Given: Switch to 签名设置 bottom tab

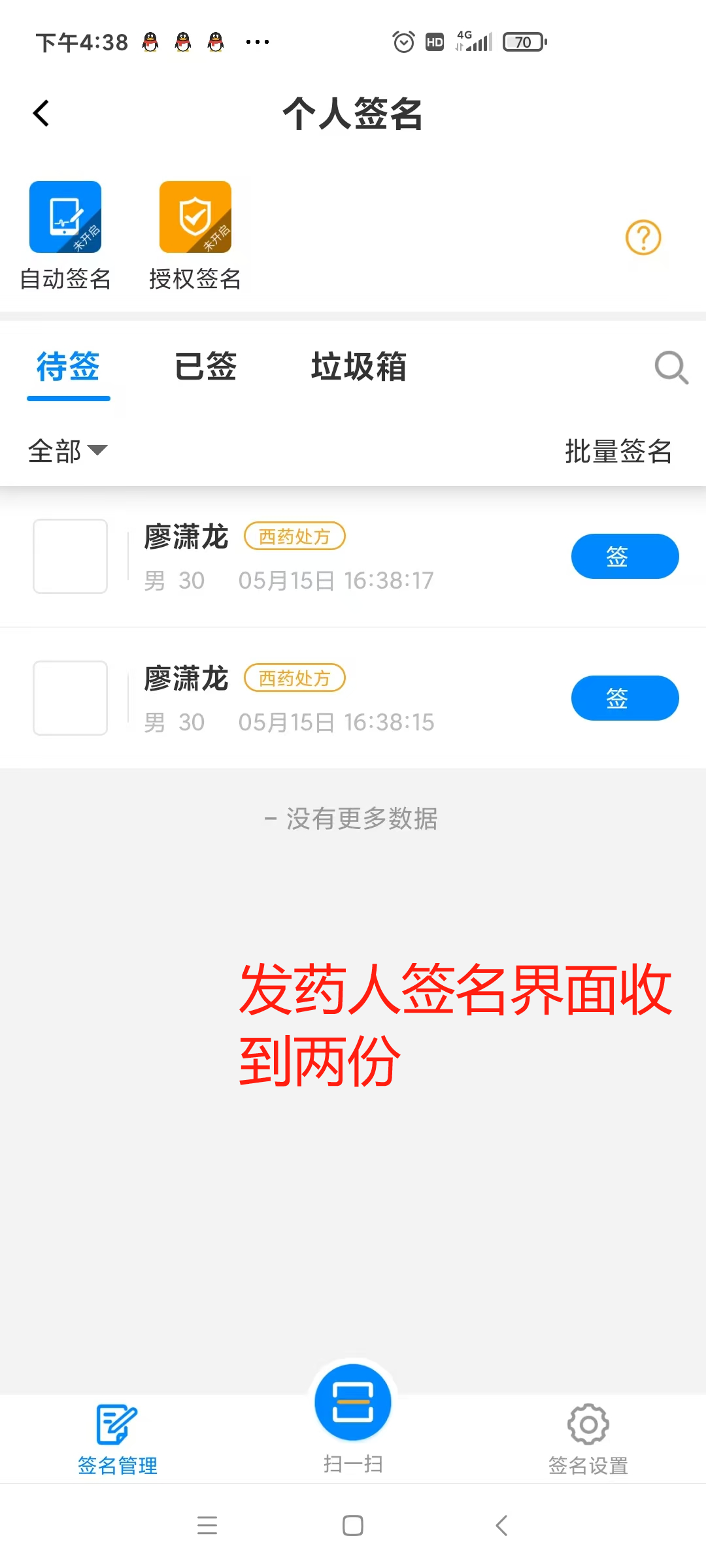Looking at the screenshot, I should 588,1437.
